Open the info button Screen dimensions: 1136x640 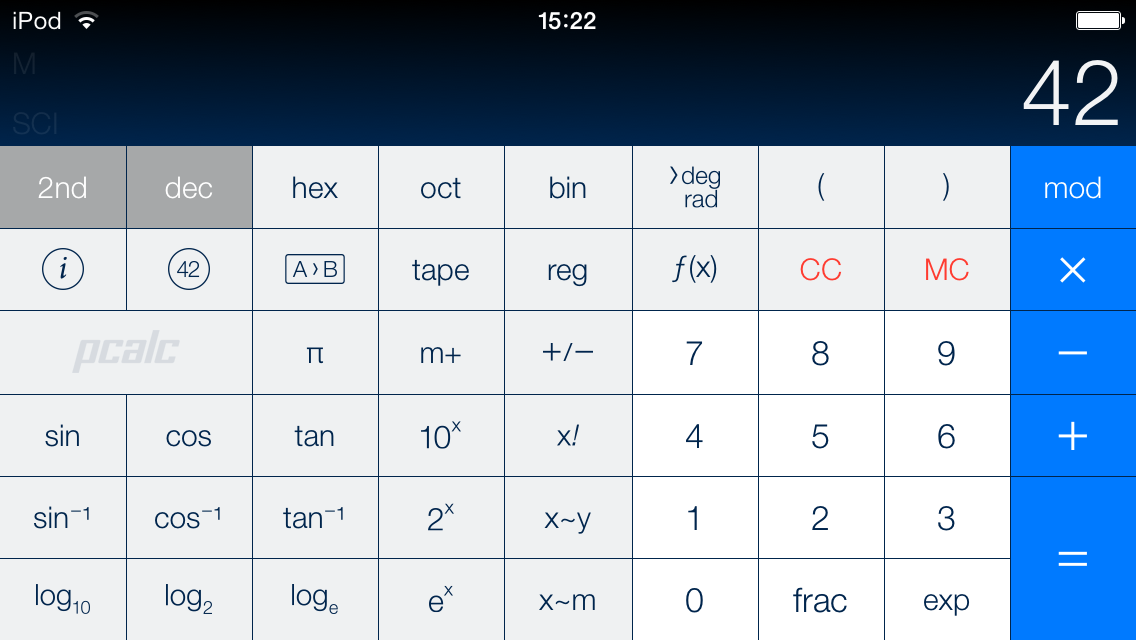[x=63, y=270]
